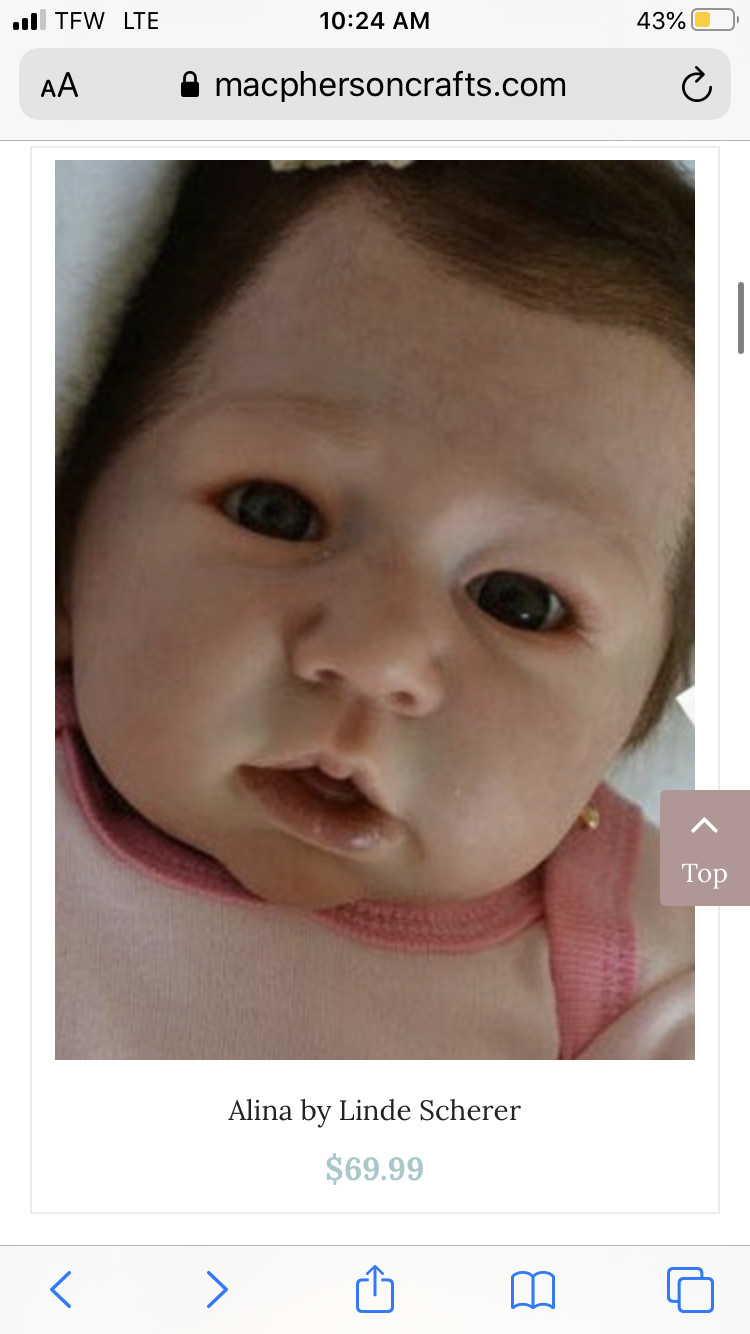Screen dimensions: 750x1334
Task: Open Safari bookmarks
Action: click(x=532, y=1290)
